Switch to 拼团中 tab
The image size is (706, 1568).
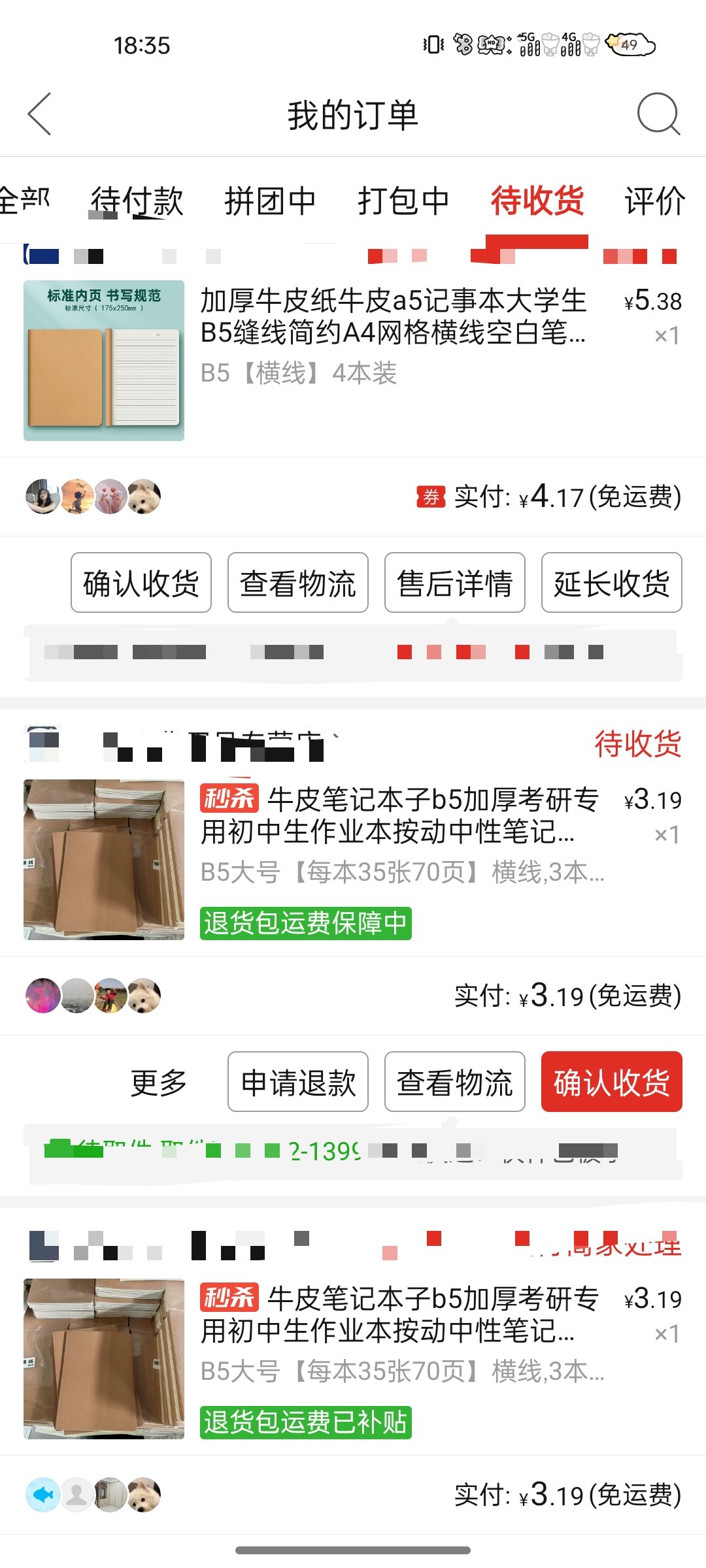pyautogui.click(x=270, y=201)
